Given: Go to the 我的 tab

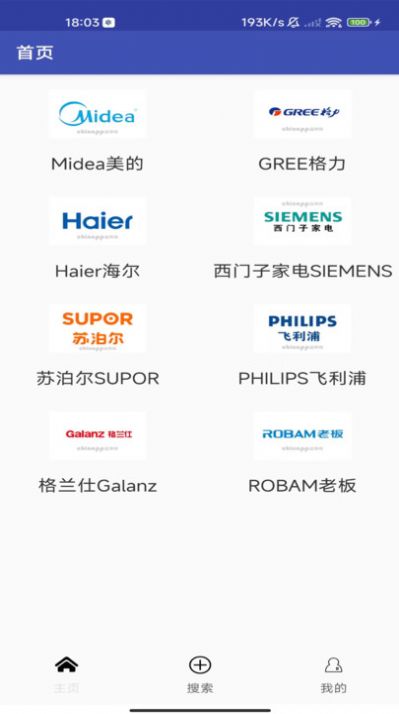Looking at the screenshot, I should tap(333, 675).
